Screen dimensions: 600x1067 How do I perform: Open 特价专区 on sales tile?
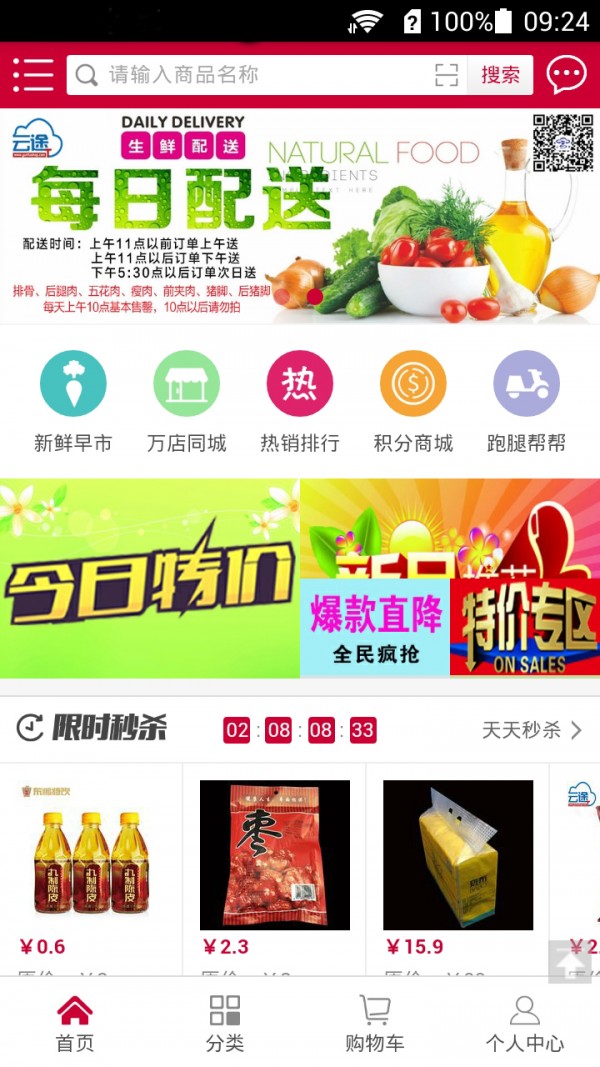coord(525,627)
